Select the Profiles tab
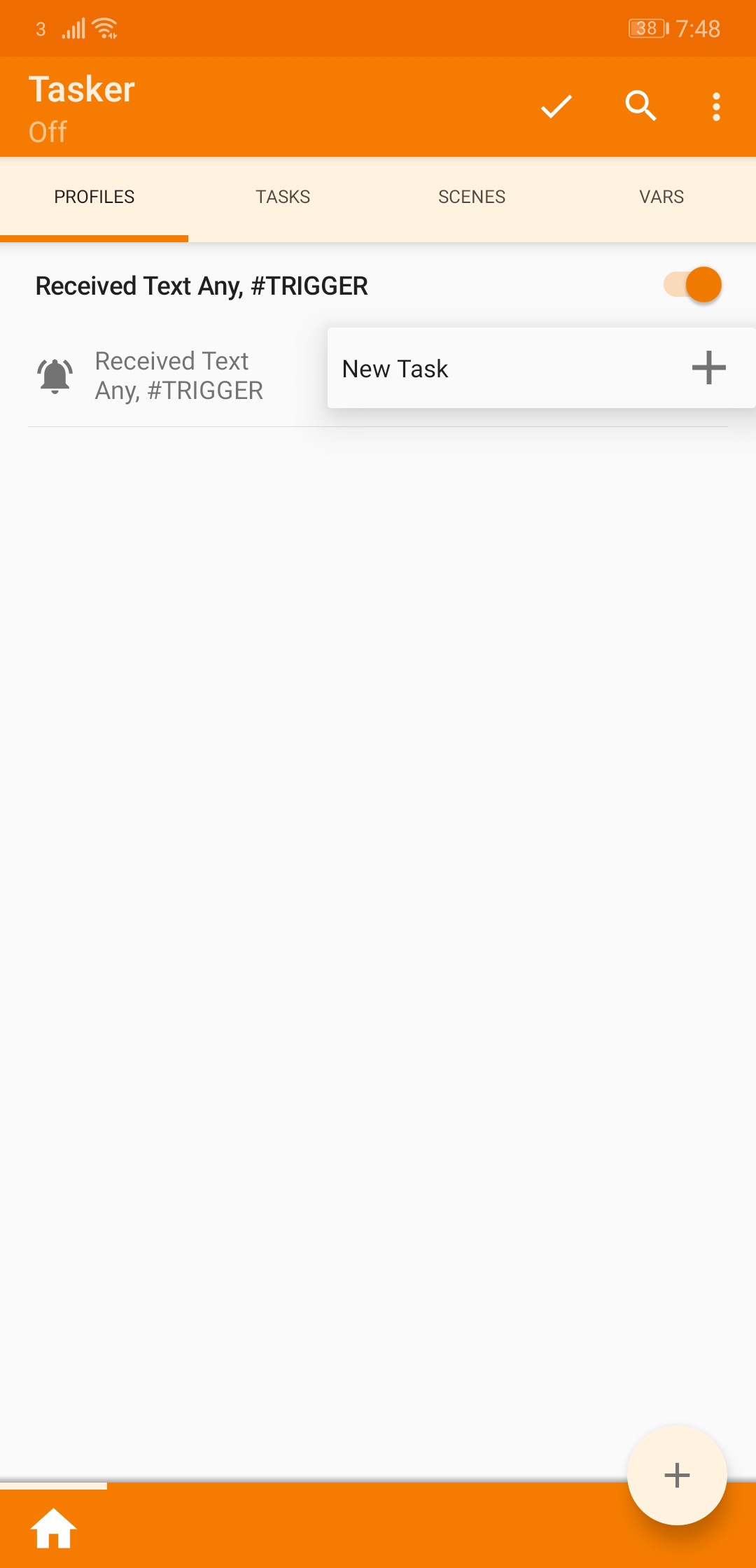Image resolution: width=756 pixels, height=1568 pixels. tap(94, 197)
